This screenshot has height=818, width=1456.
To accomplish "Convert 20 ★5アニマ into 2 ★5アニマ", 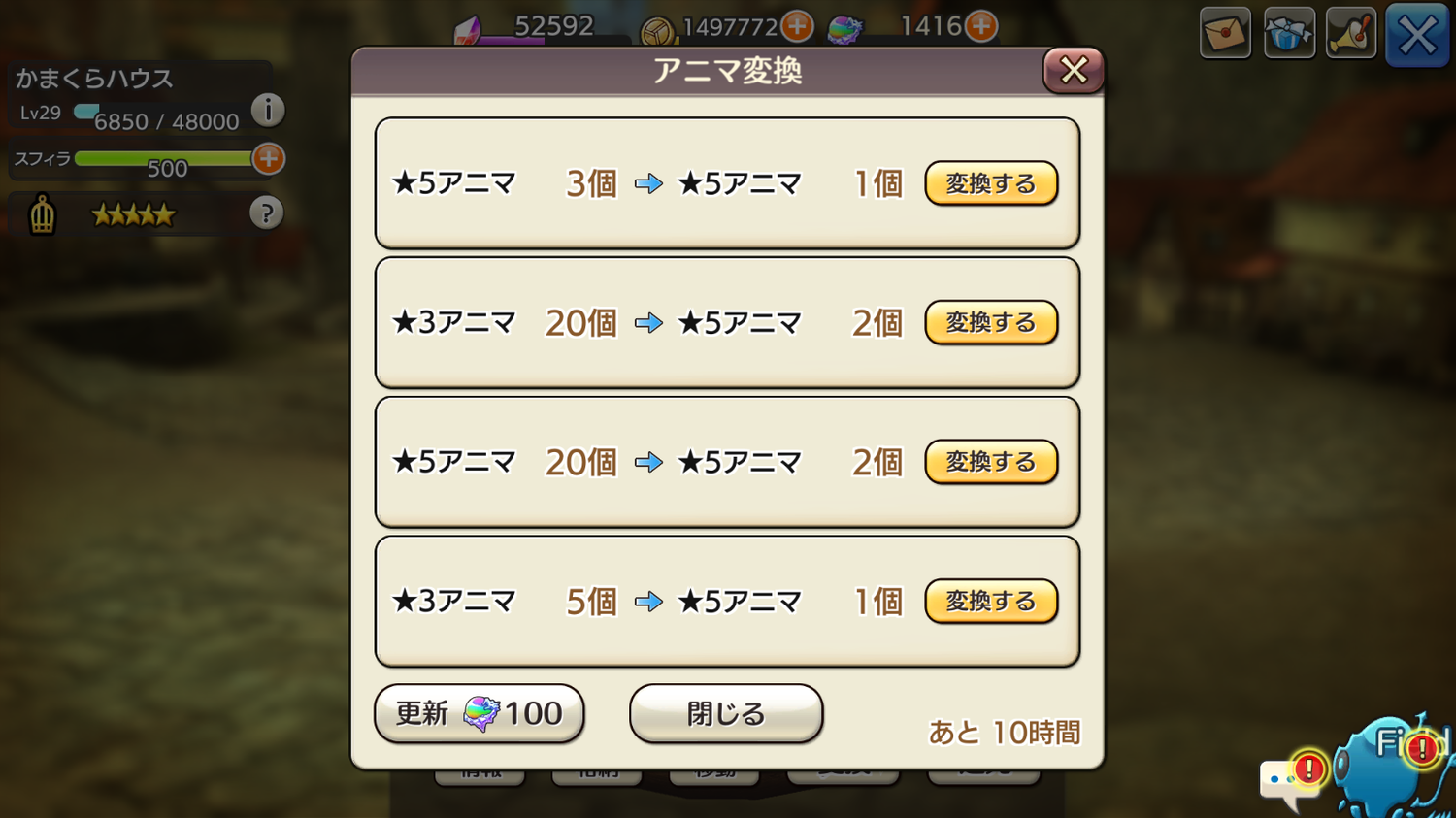I will click(x=990, y=462).
